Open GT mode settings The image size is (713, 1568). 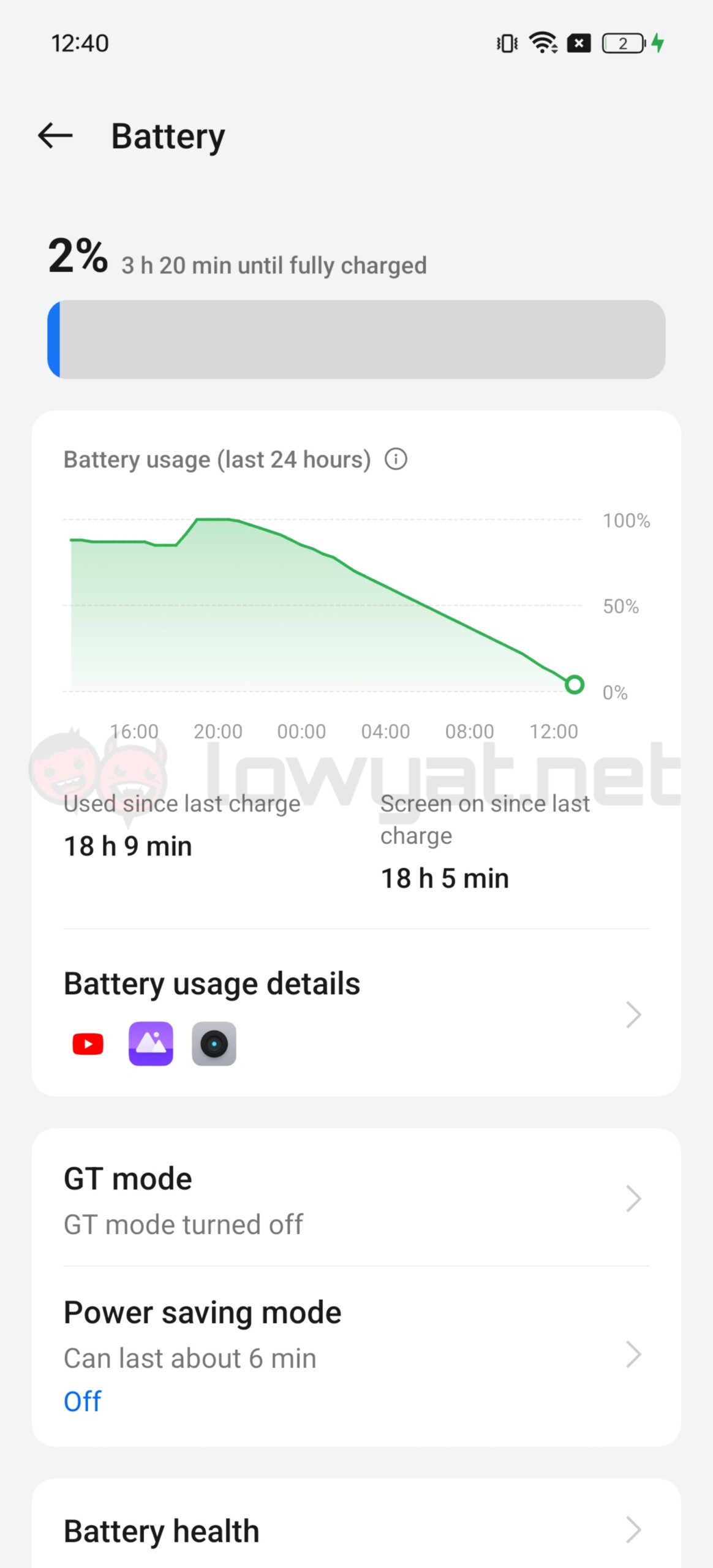click(x=356, y=1199)
